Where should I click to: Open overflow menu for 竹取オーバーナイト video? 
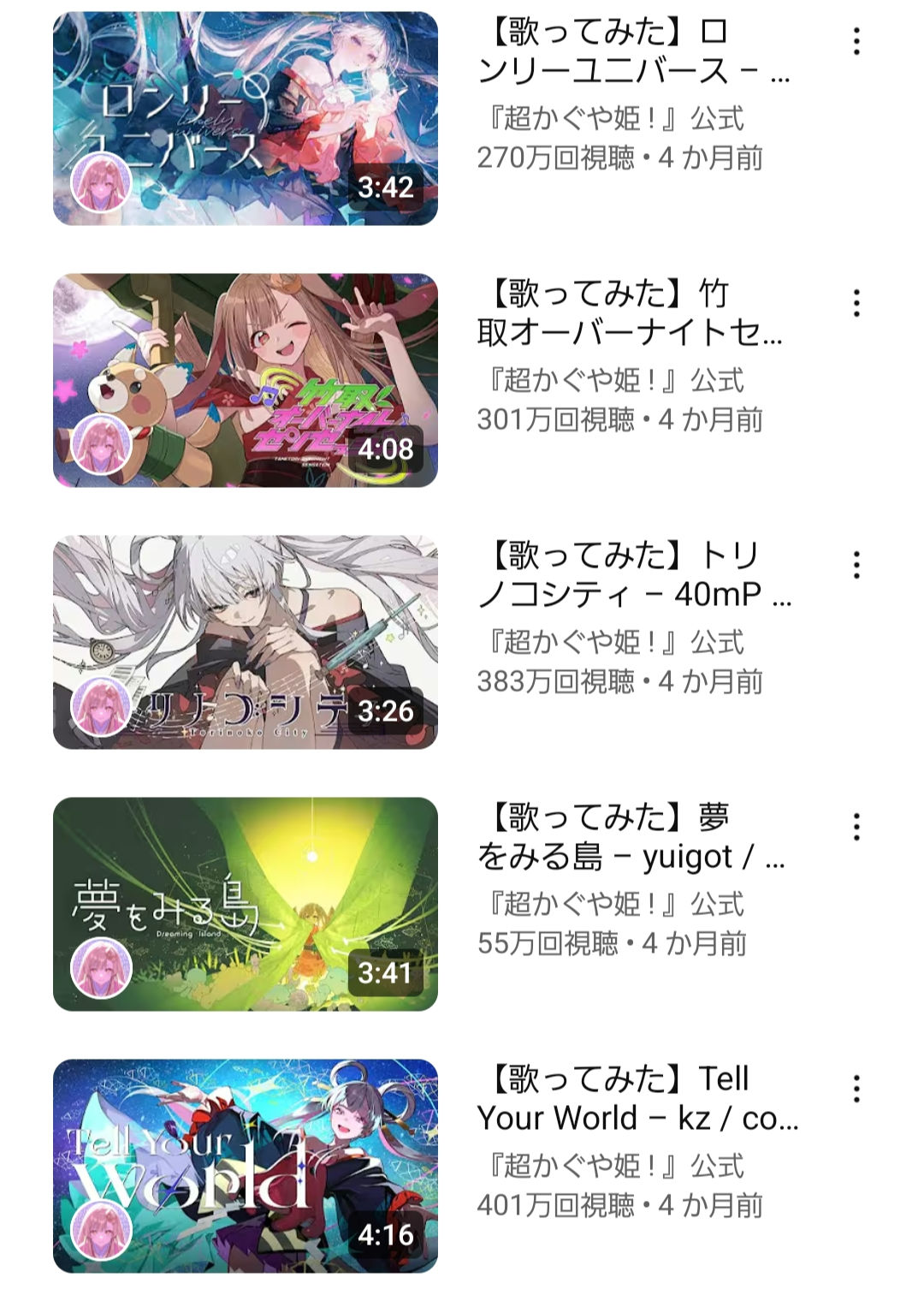coord(856,303)
